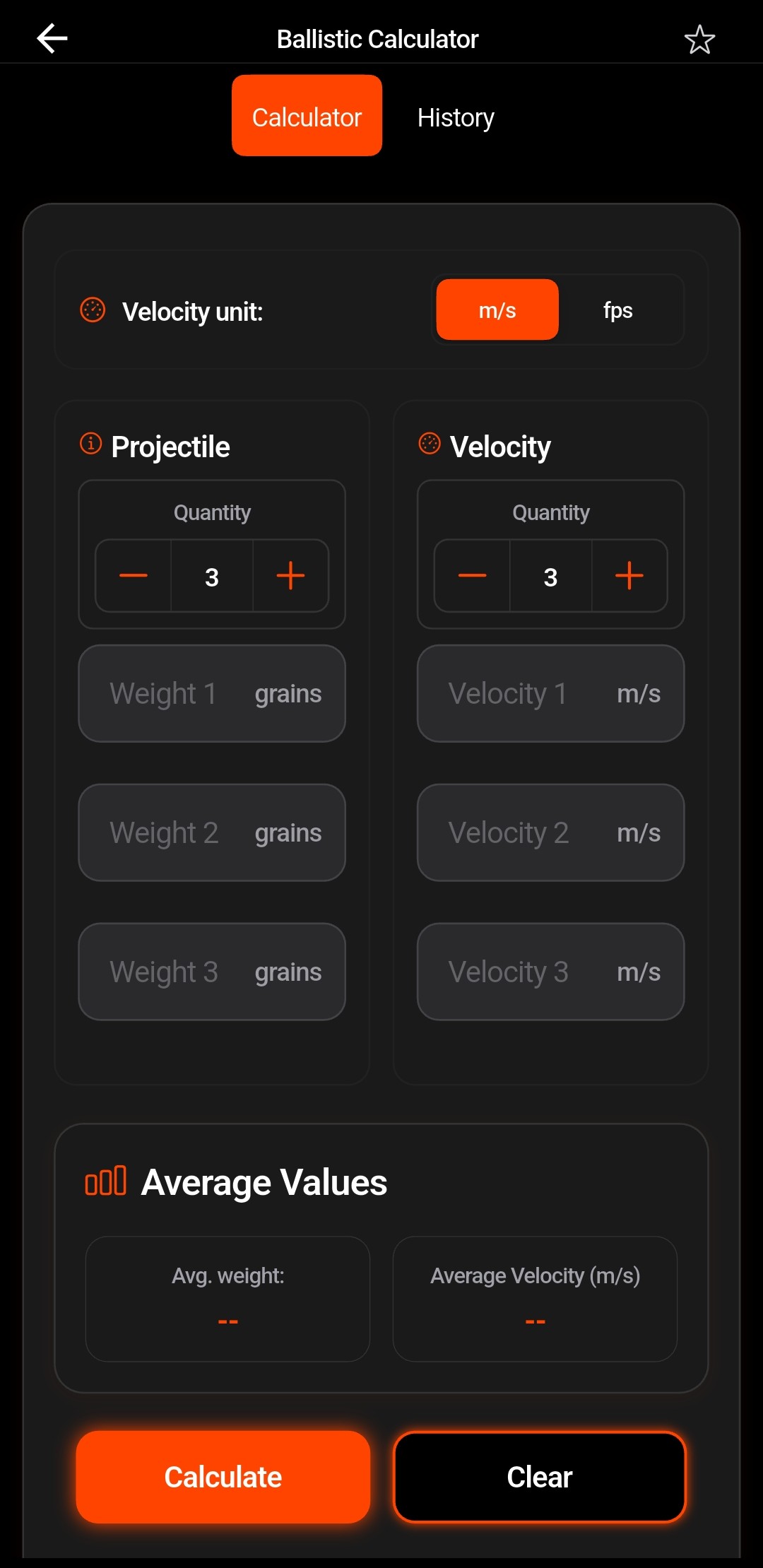Select the Calculator mode toggle
Image resolution: width=763 pixels, height=1568 pixels.
click(x=306, y=115)
